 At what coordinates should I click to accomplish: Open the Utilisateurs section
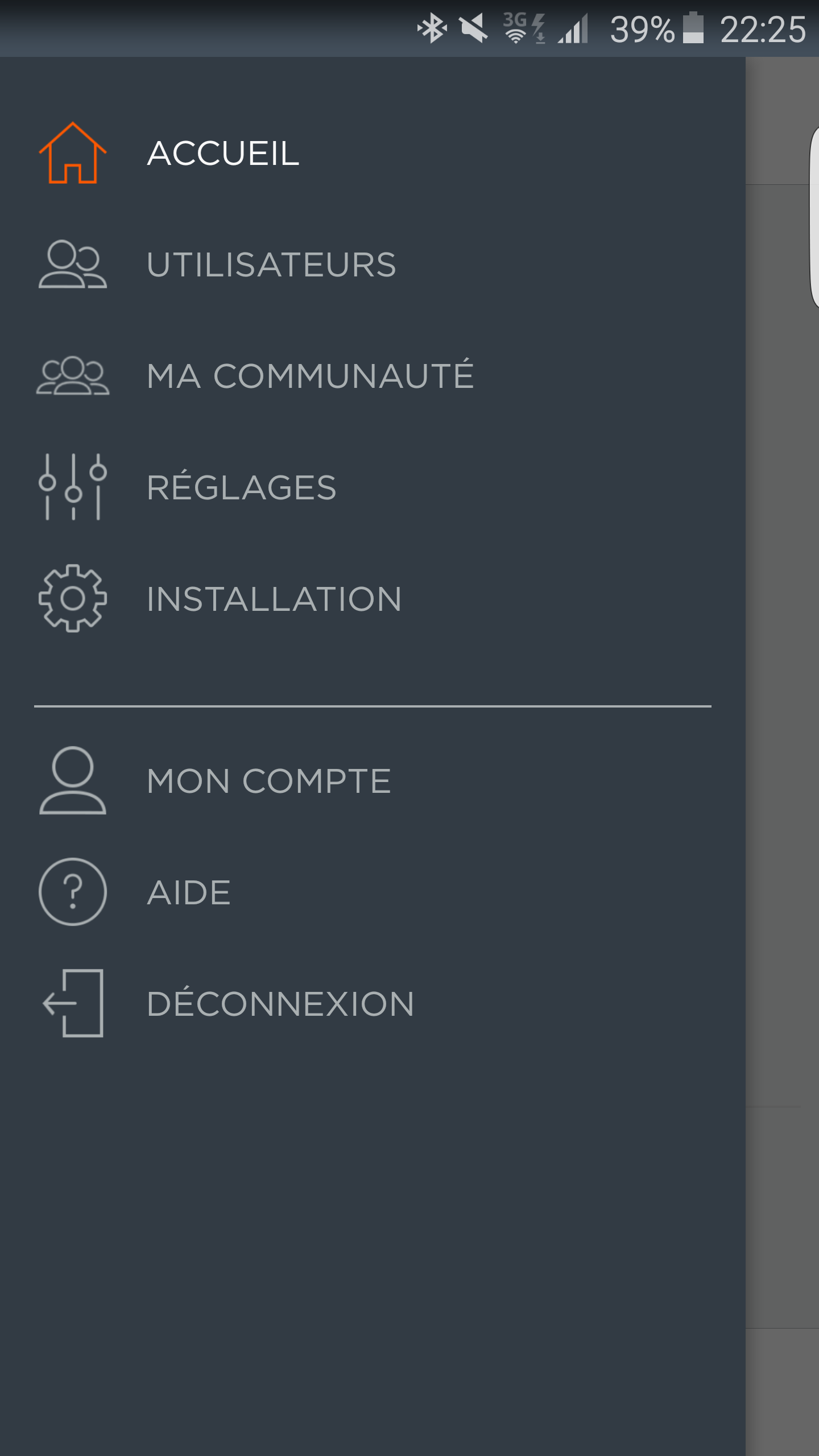pyautogui.click(x=373, y=264)
